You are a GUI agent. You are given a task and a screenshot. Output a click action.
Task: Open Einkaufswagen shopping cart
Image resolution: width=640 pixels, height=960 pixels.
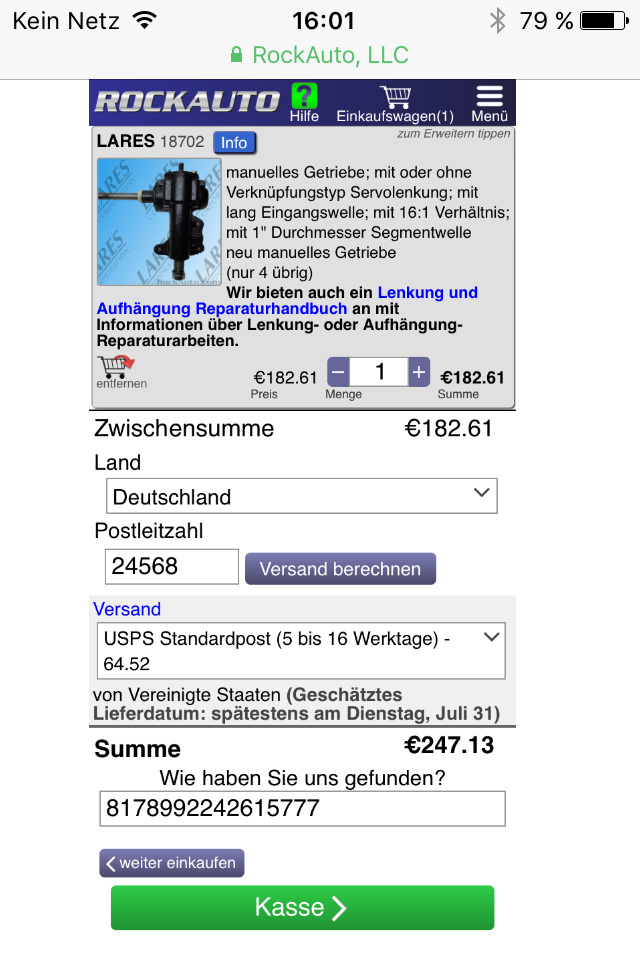[395, 103]
